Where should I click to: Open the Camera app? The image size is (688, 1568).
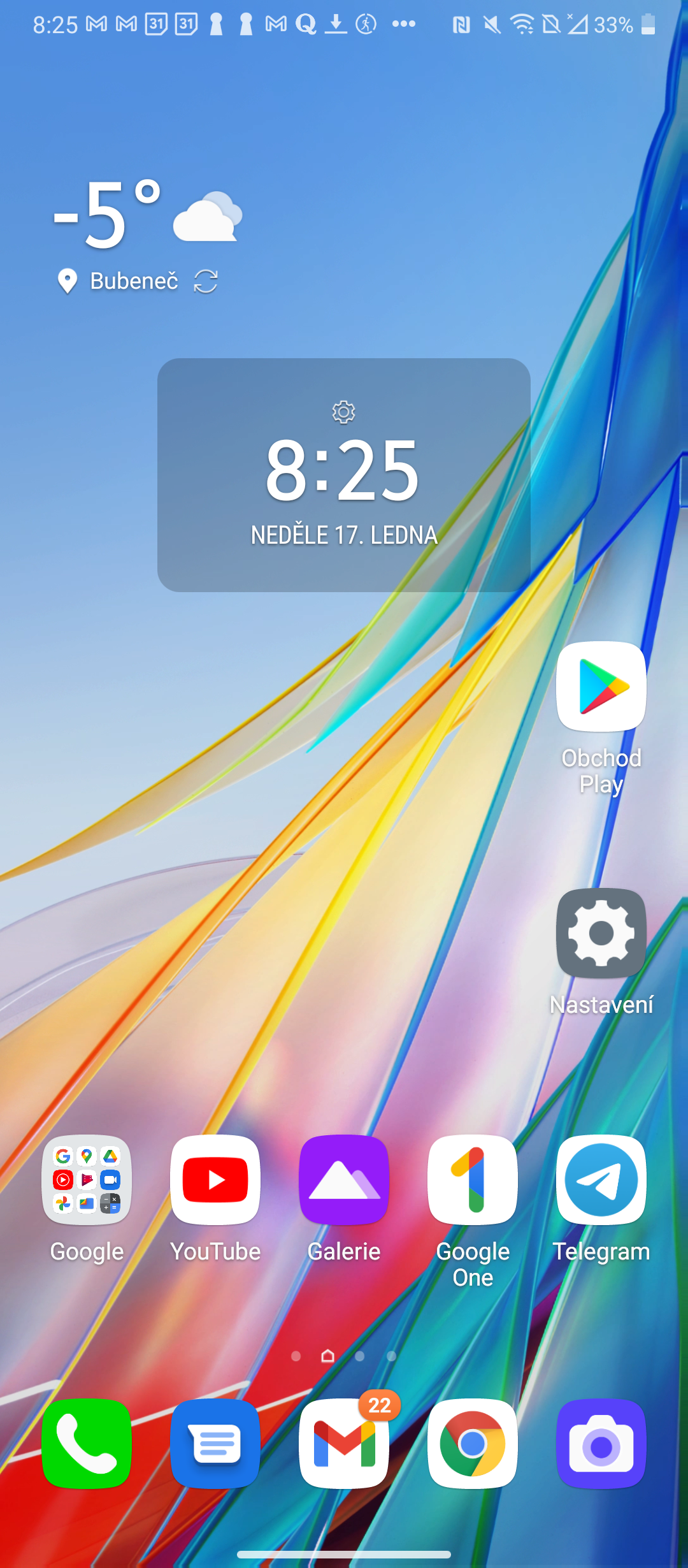coord(601,1444)
